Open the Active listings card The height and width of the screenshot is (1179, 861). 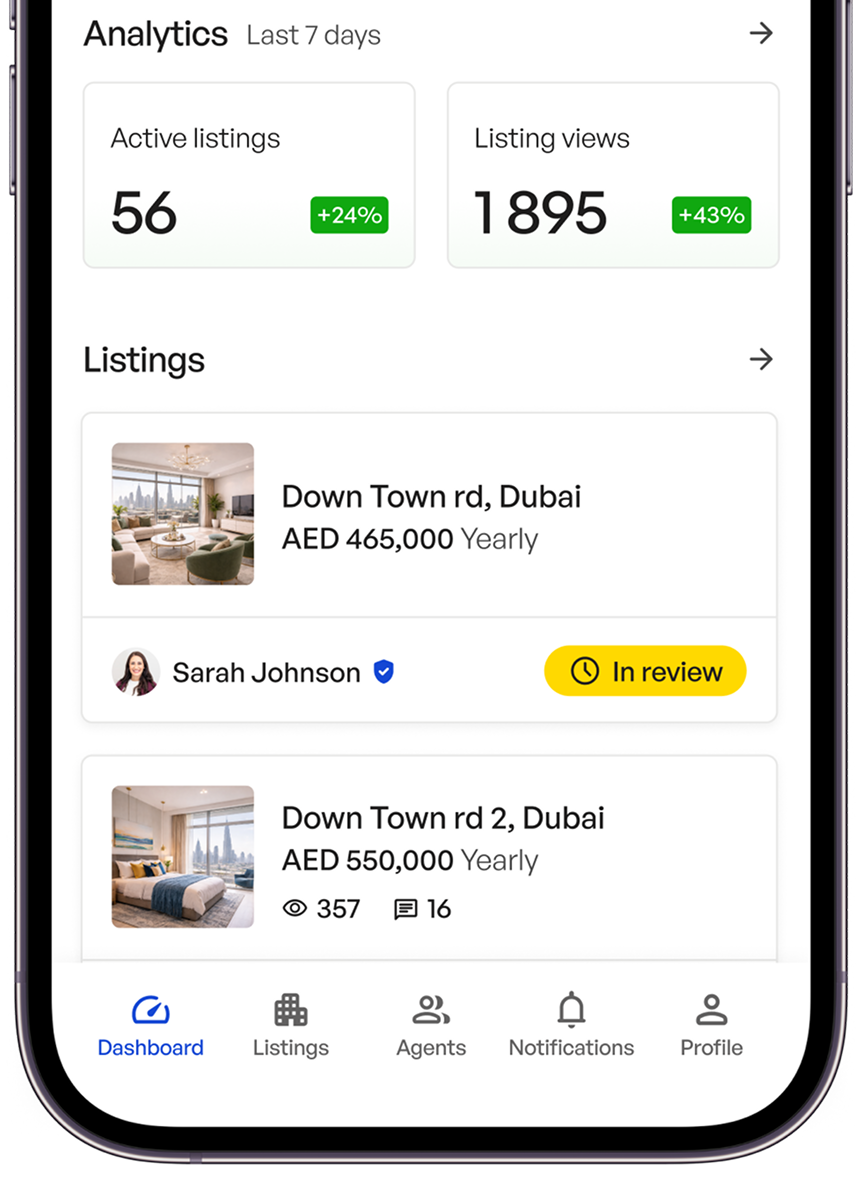249,175
